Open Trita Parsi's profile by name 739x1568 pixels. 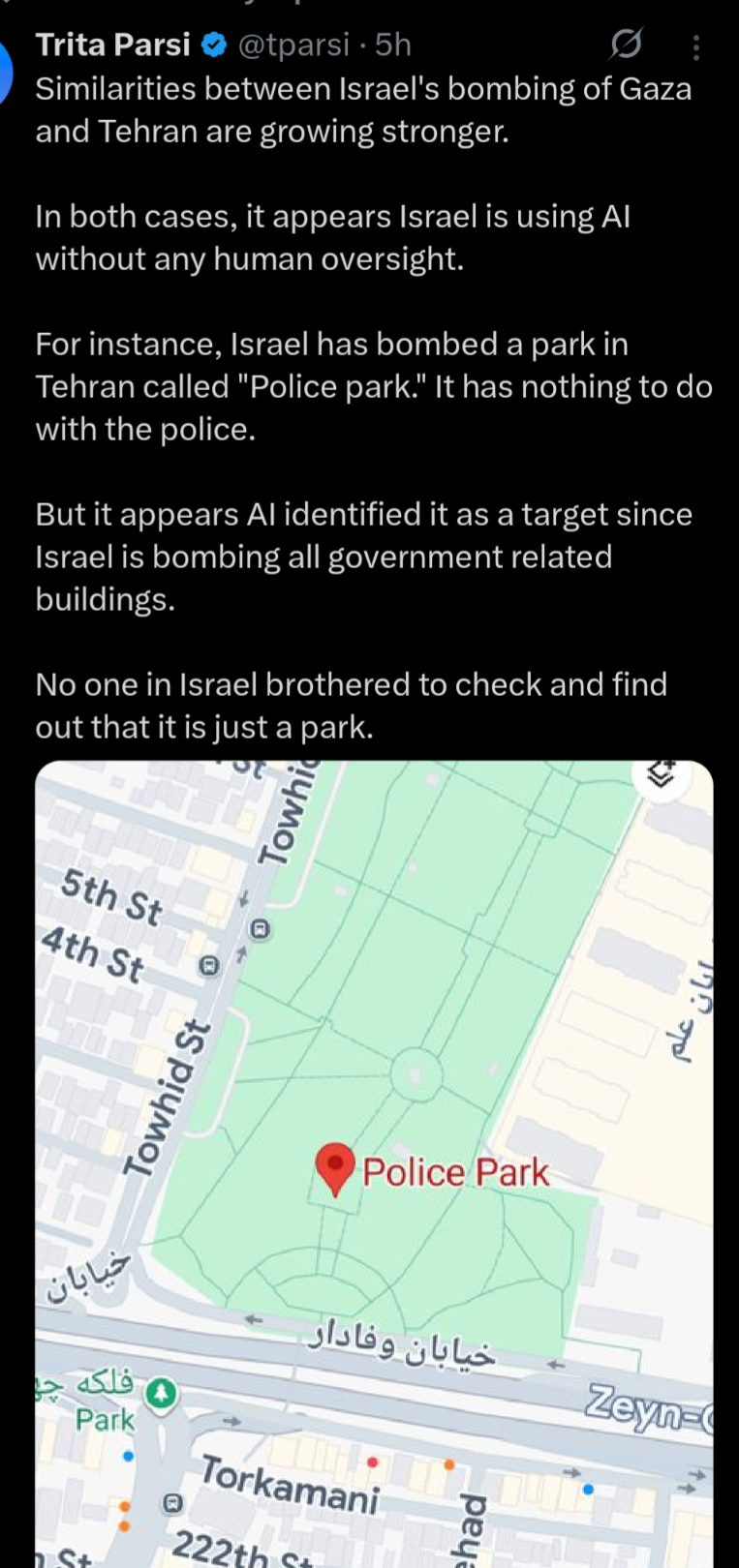point(112,45)
